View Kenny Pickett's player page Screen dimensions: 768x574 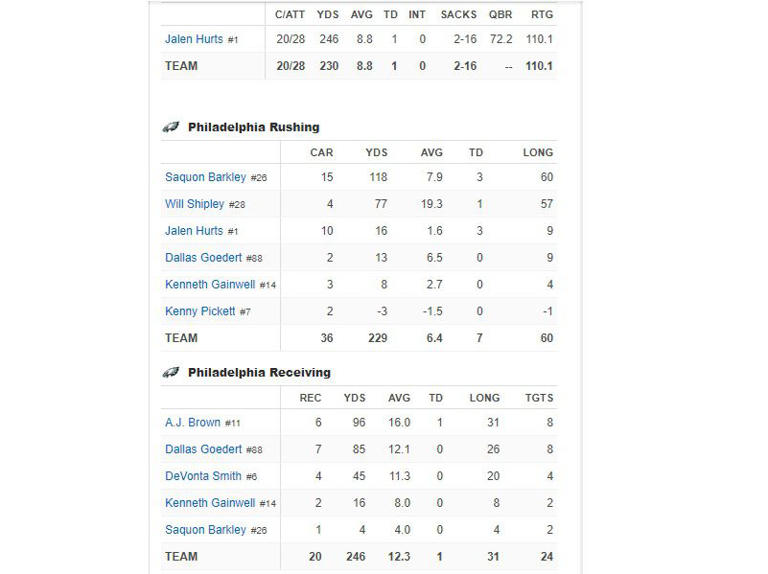(x=200, y=311)
